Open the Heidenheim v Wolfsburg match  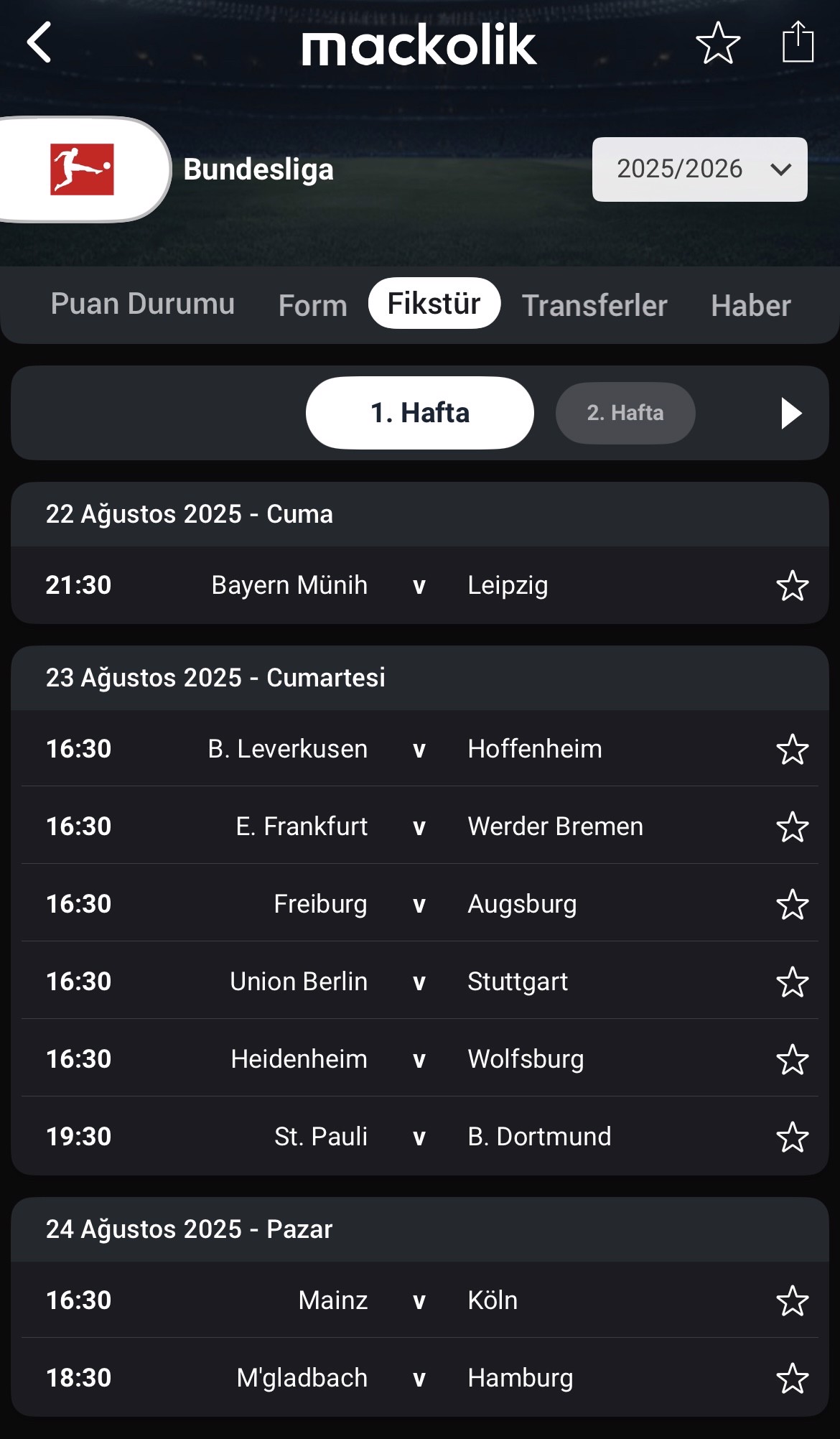pyautogui.click(x=420, y=1059)
